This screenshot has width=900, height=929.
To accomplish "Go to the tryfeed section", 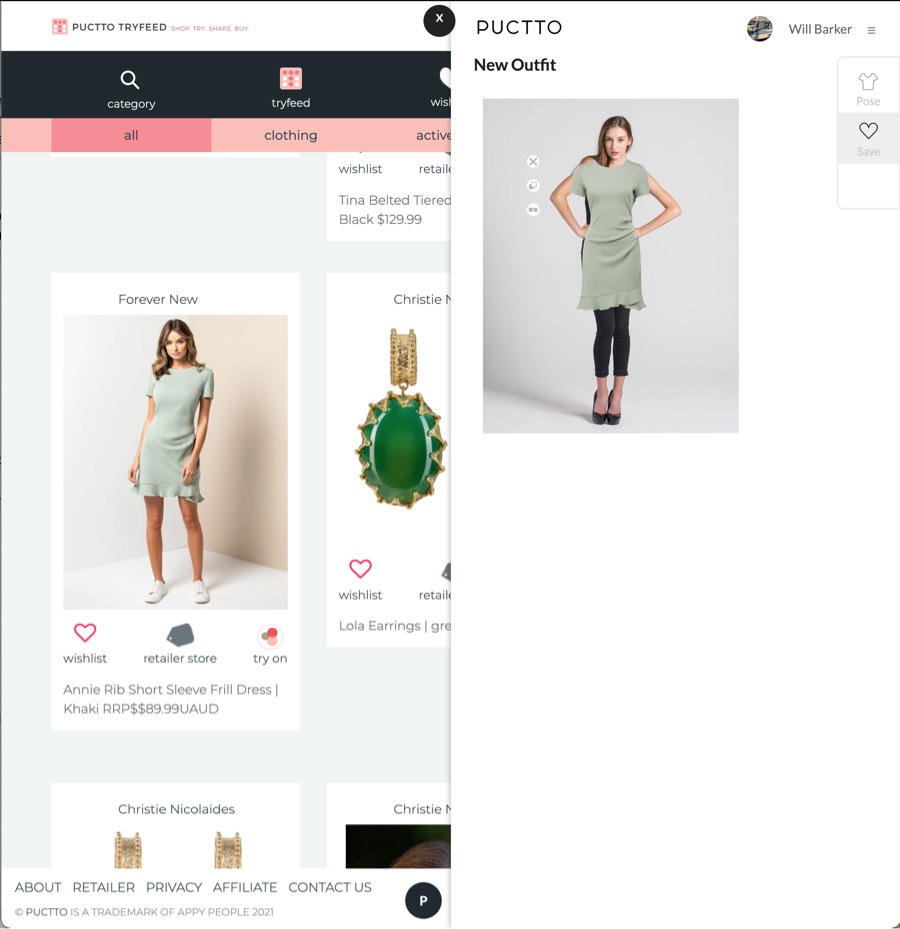I will pyautogui.click(x=291, y=89).
